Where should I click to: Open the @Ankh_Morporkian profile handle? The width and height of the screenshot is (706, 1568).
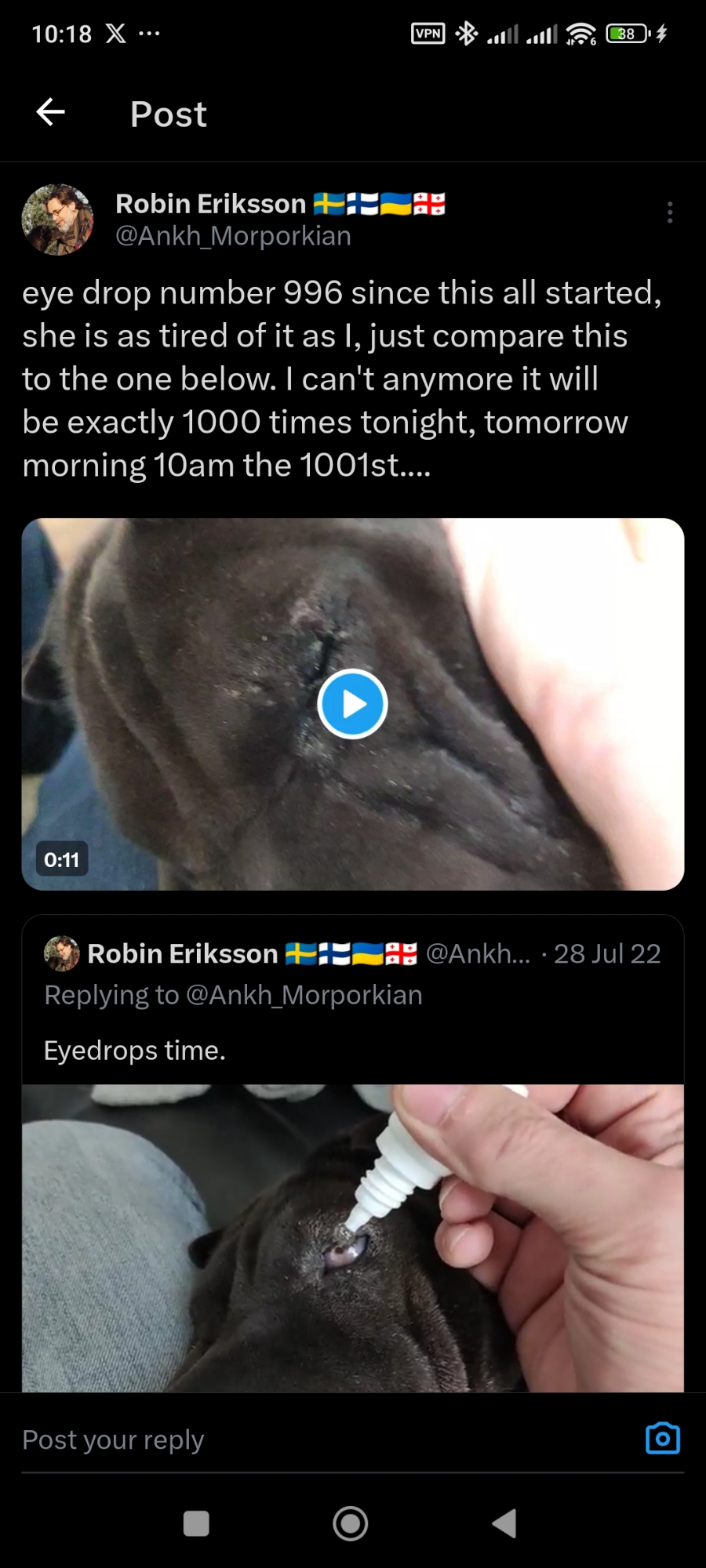coord(233,236)
